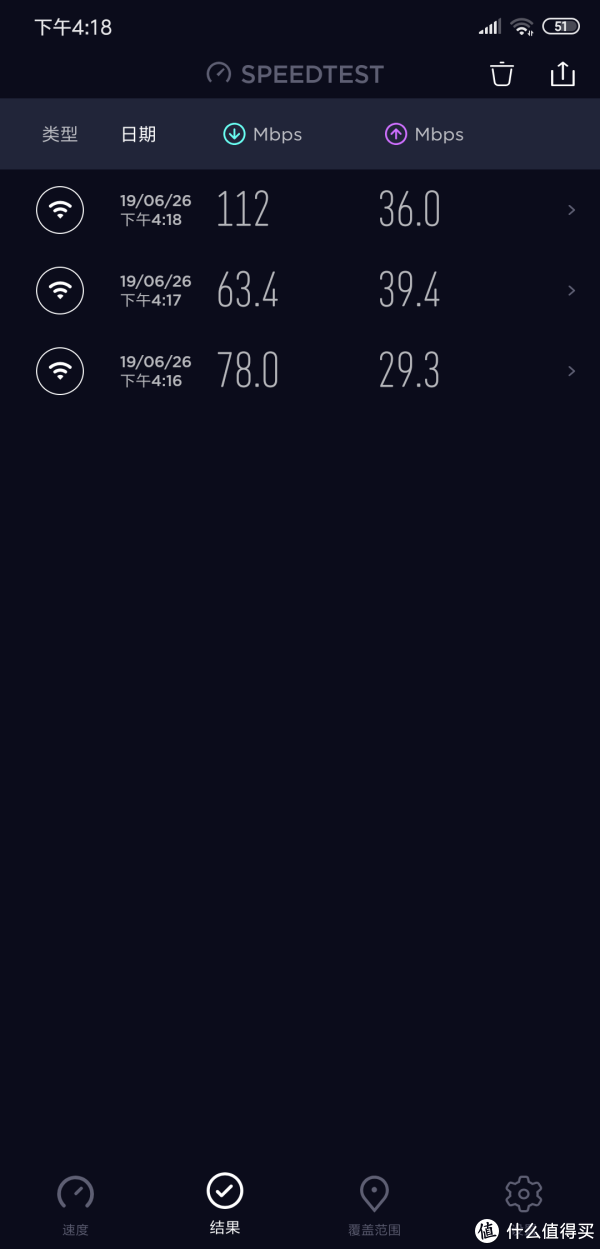Open the 4:17 result with 63.4 Mbps download
This screenshot has width=600, height=1249.
(300, 290)
